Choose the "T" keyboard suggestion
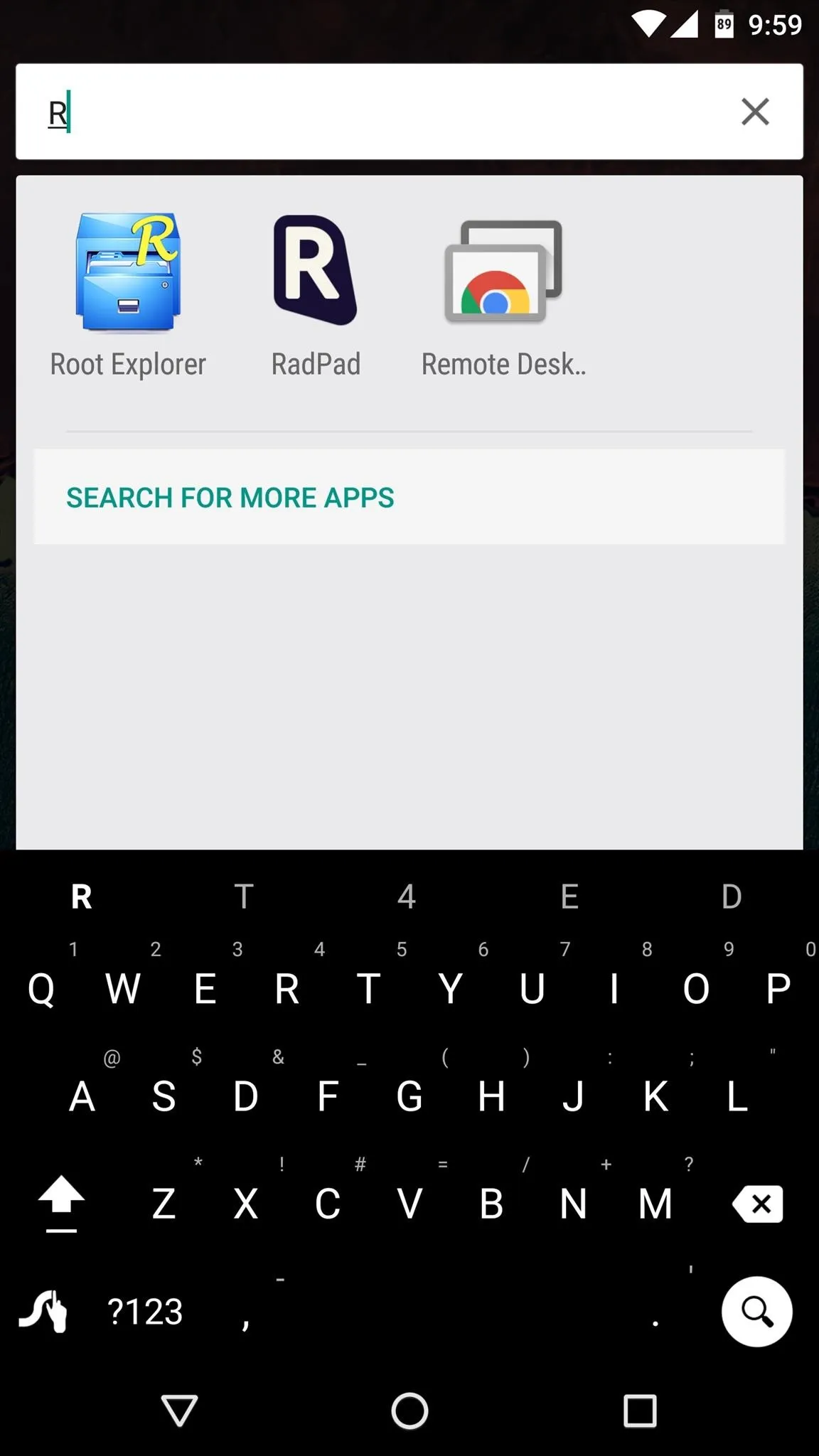819x1456 pixels. pyautogui.click(x=244, y=896)
